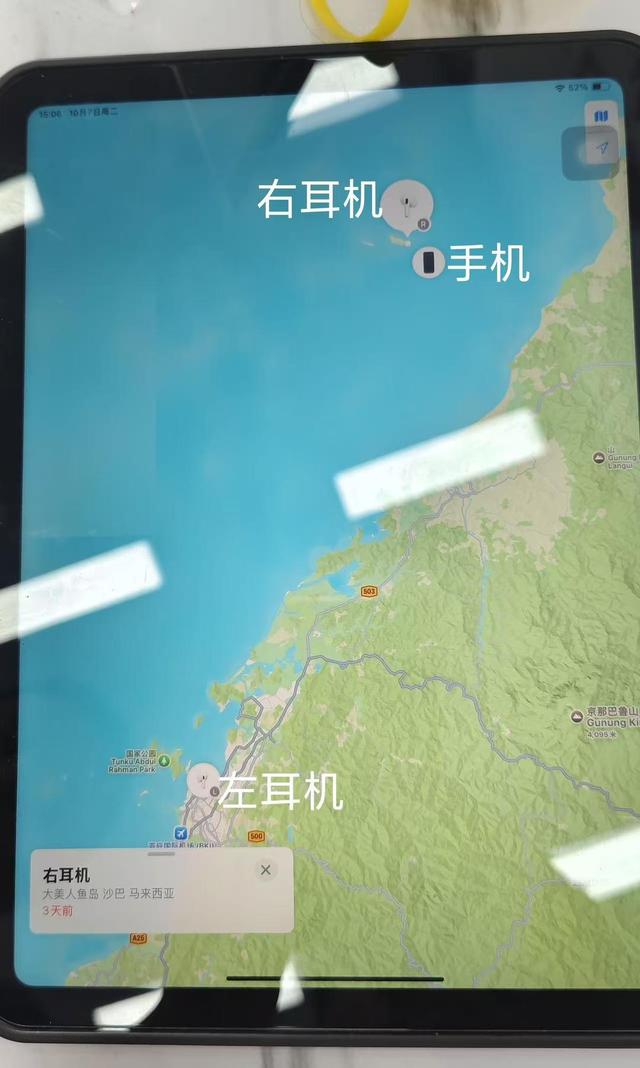
Task: Close the 右耳机 info card
Action: pyautogui.click(x=265, y=870)
